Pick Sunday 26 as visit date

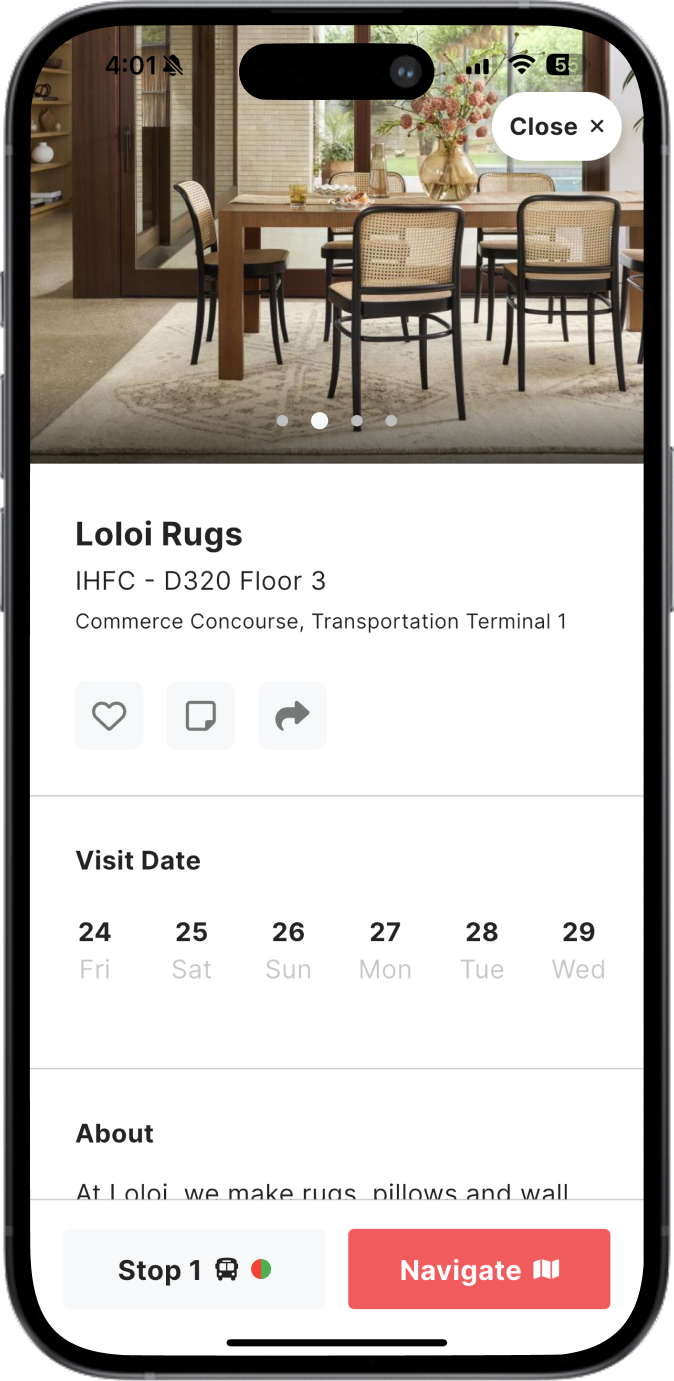click(288, 949)
